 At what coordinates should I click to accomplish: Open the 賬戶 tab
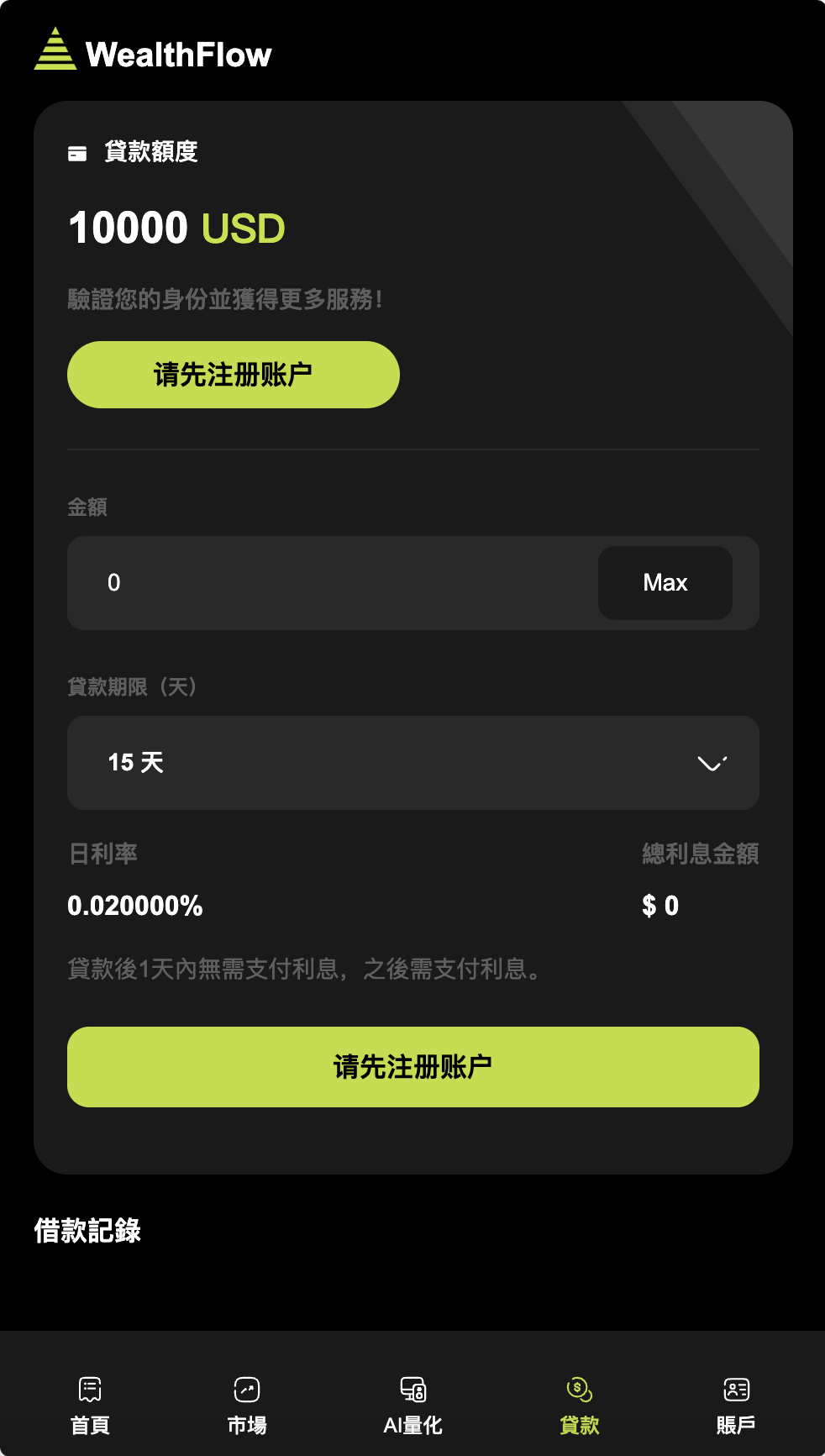(x=736, y=1404)
